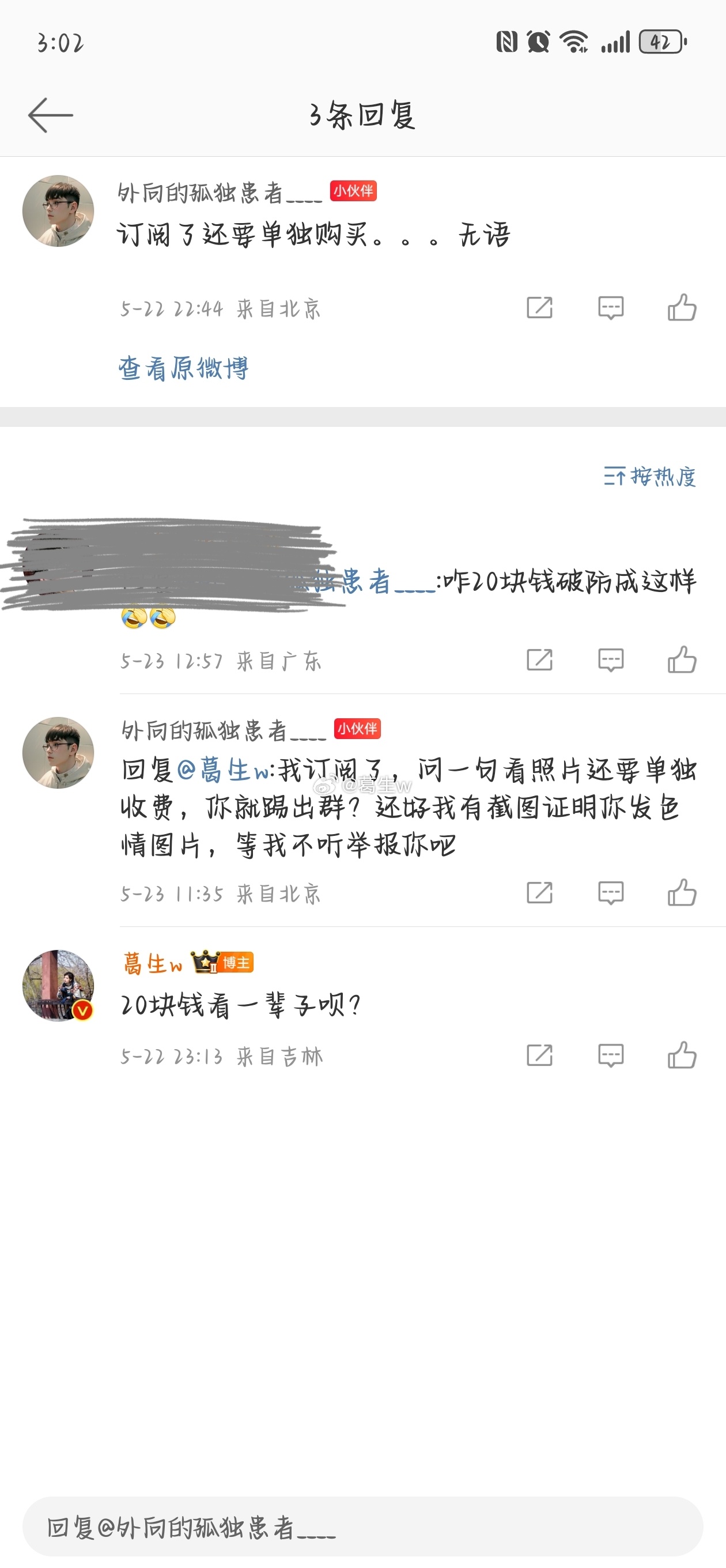Share the 咋20块钱破防成这样 reply
The height and width of the screenshot is (1568, 726).
click(x=539, y=660)
